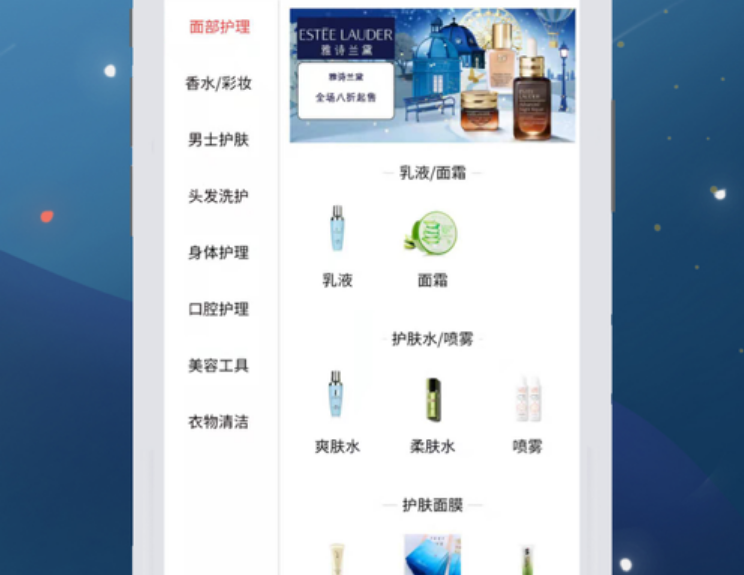Screen dimensions: 744x575
Task: Switch to the 口腔护理 category
Action: (219, 309)
